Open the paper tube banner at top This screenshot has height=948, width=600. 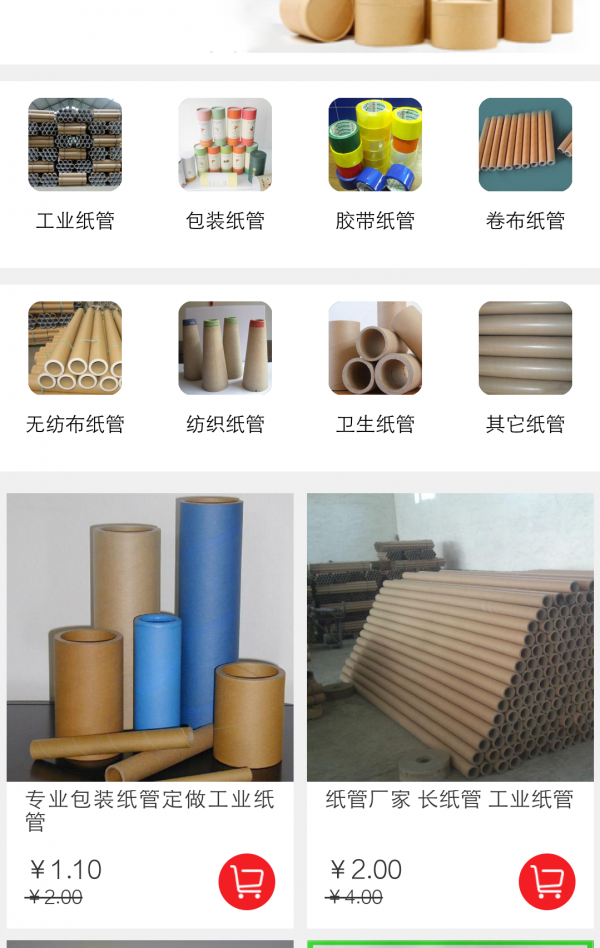[300, 25]
